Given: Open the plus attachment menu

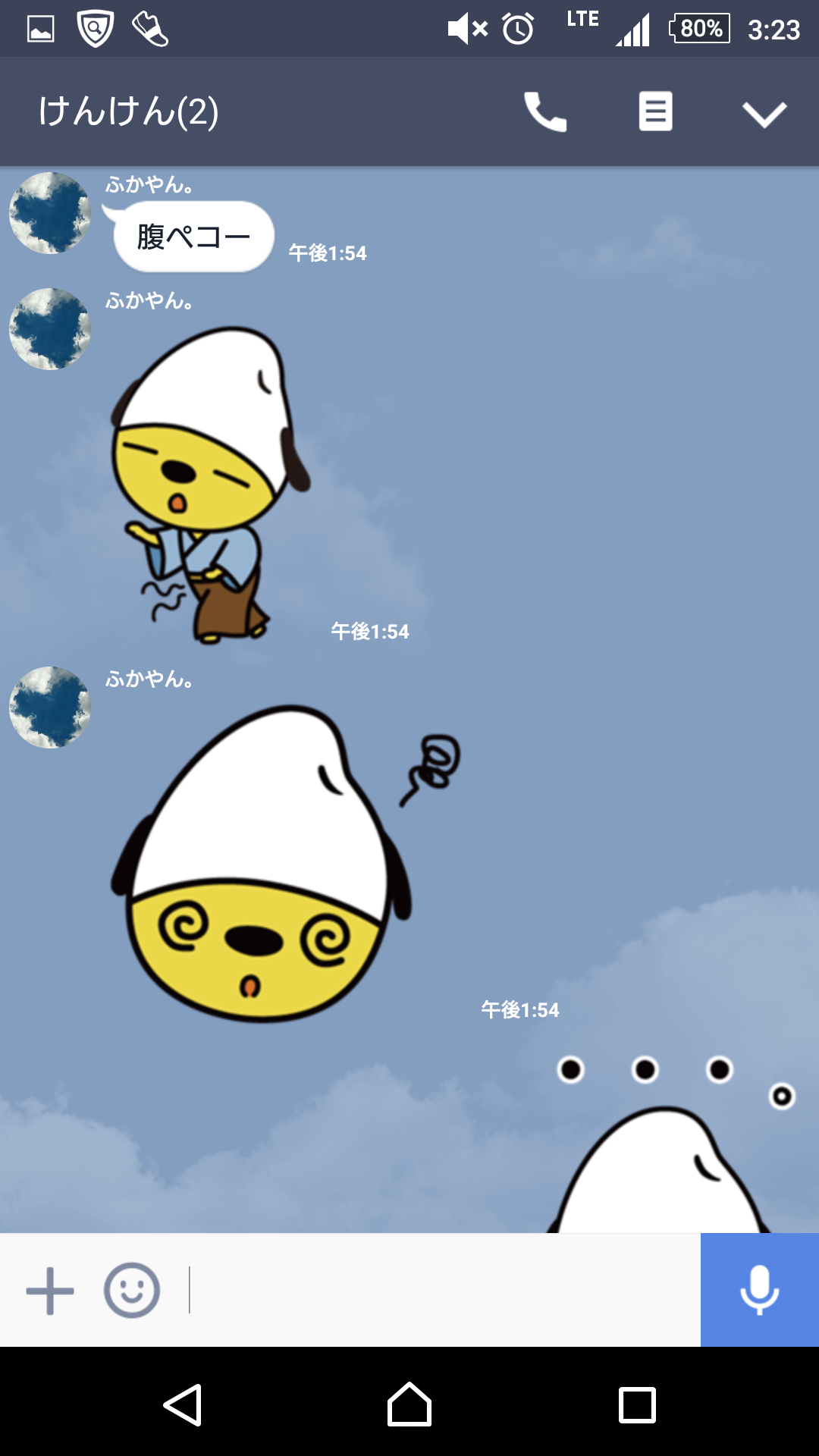Looking at the screenshot, I should click(x=50, y=1290).
